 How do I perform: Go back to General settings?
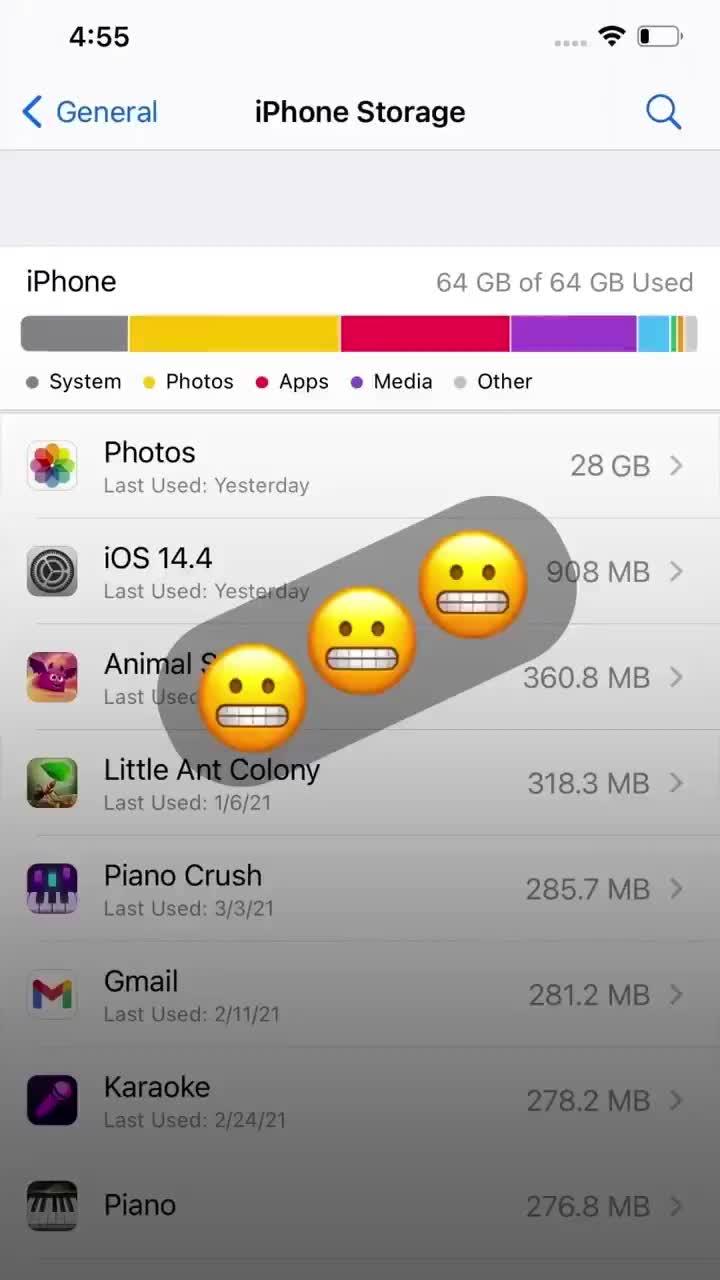(90, 112)
